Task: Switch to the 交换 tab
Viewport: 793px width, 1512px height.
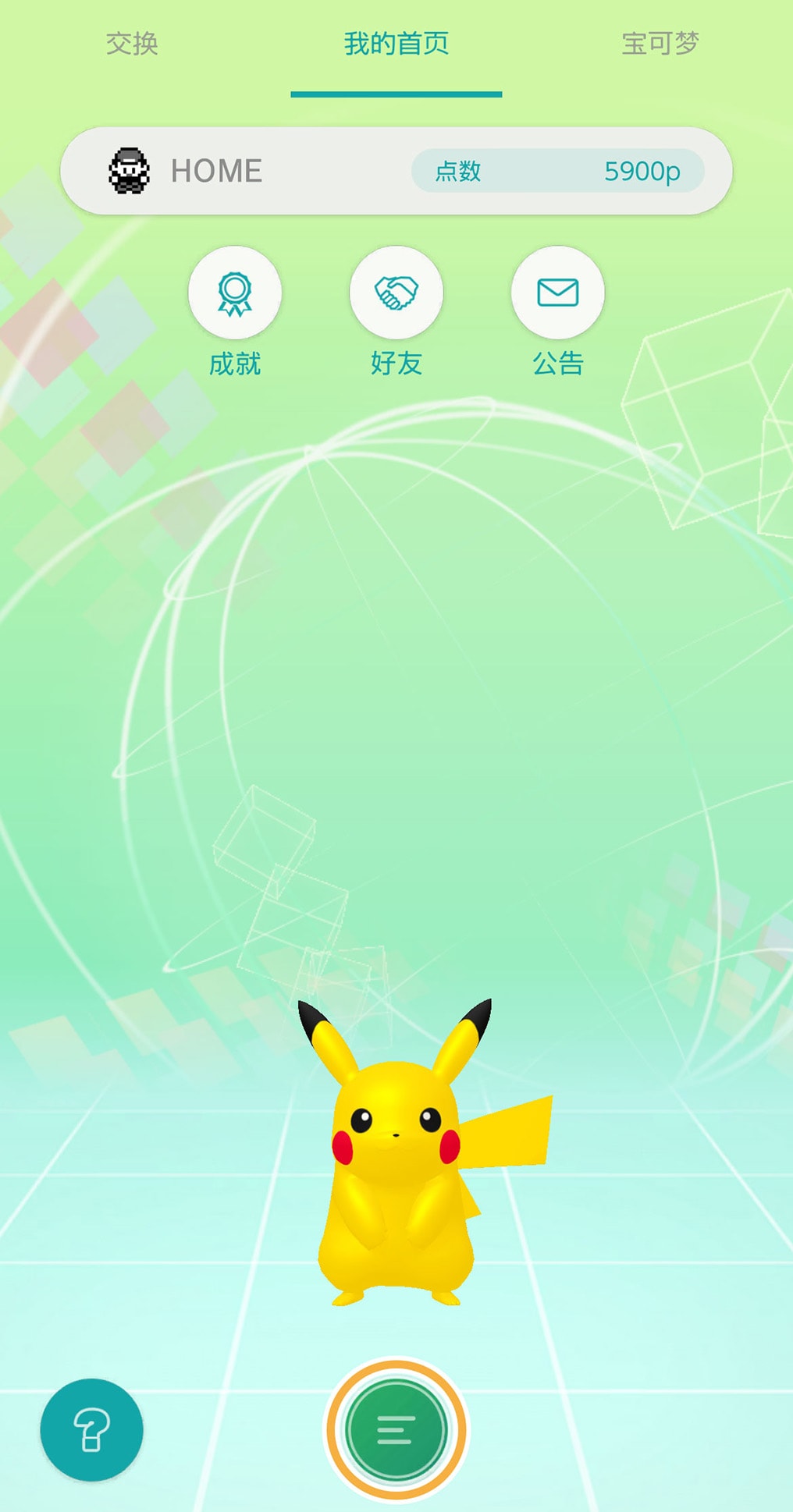Action: point(132,44)
